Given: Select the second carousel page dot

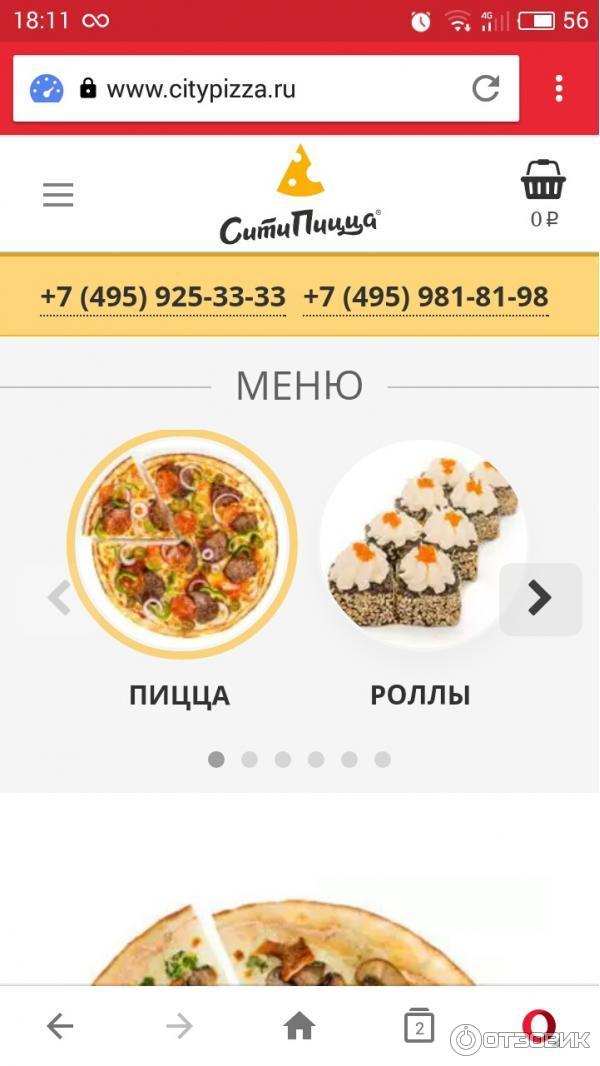Looking at the screenshot, I should click(249, 759).
